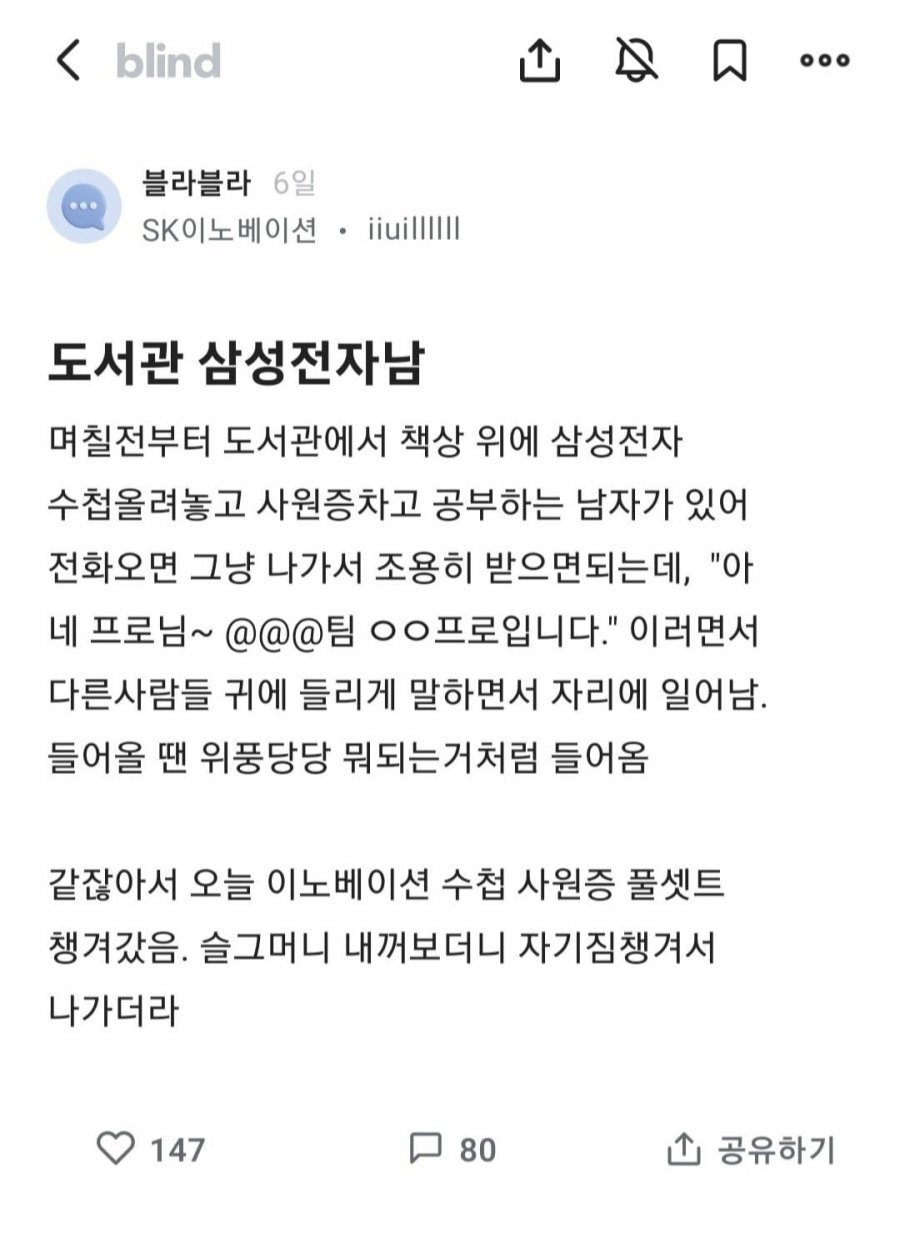Share the post from the top bar
The width and height of the screenshot is (900, 1258).
pyautogui.click(x=540, y=62)
